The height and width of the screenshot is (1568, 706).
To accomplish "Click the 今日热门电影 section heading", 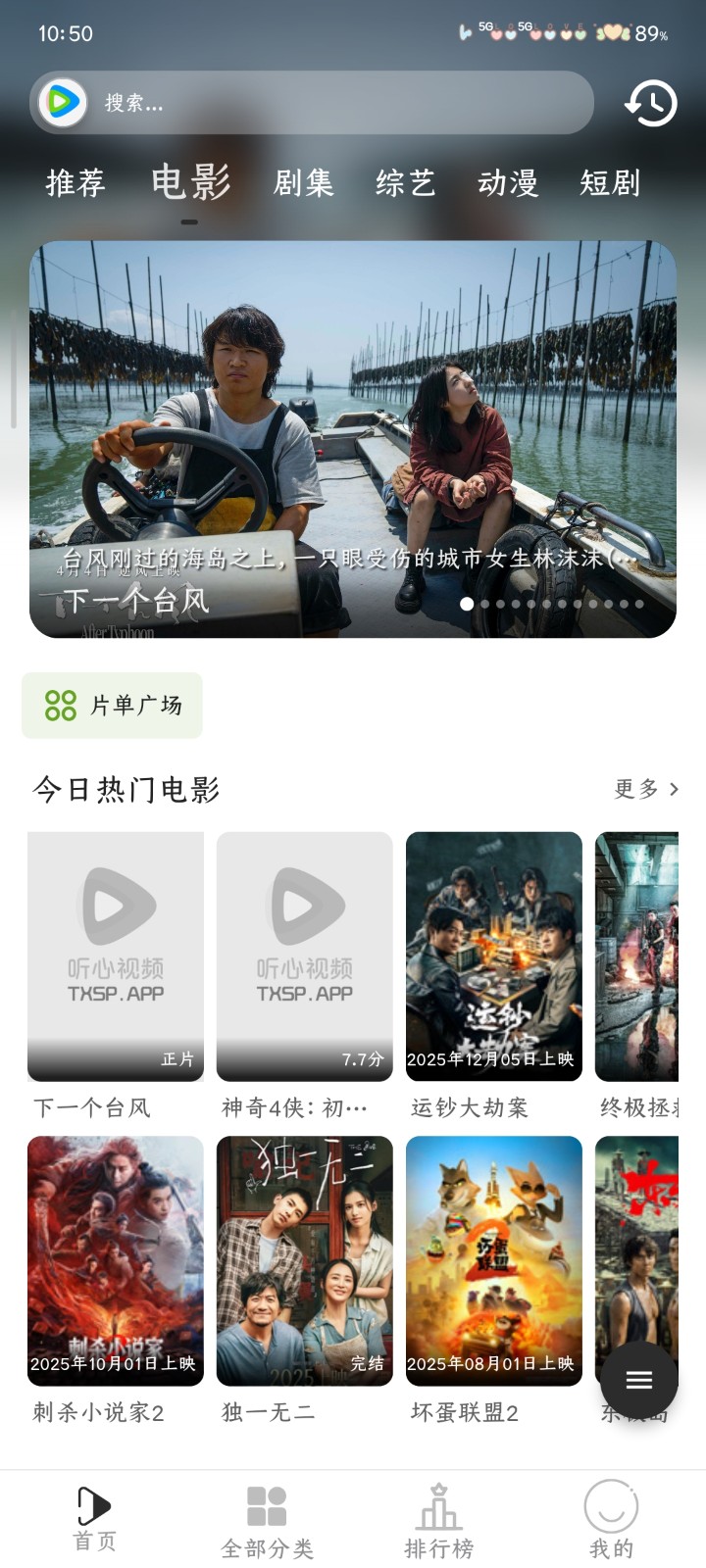I will 126,789.
